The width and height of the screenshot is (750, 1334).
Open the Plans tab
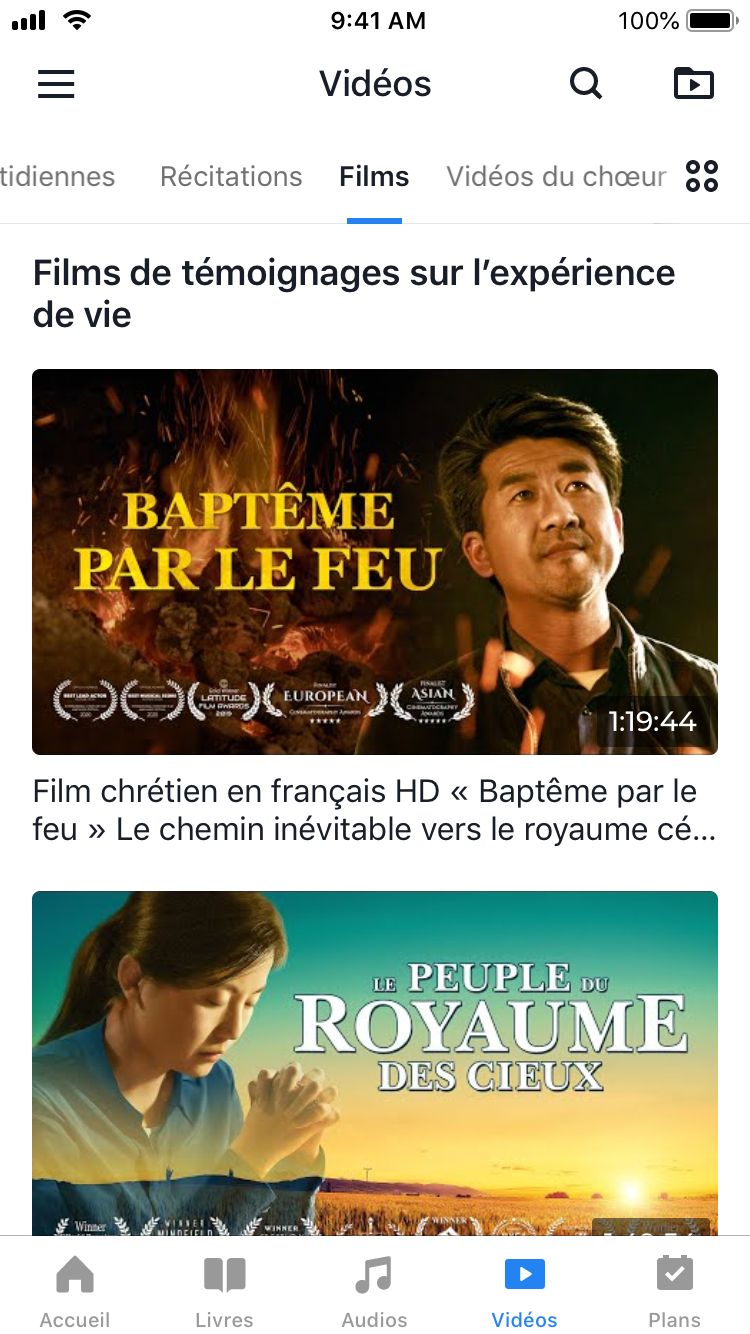click(x=674, y=1290)
